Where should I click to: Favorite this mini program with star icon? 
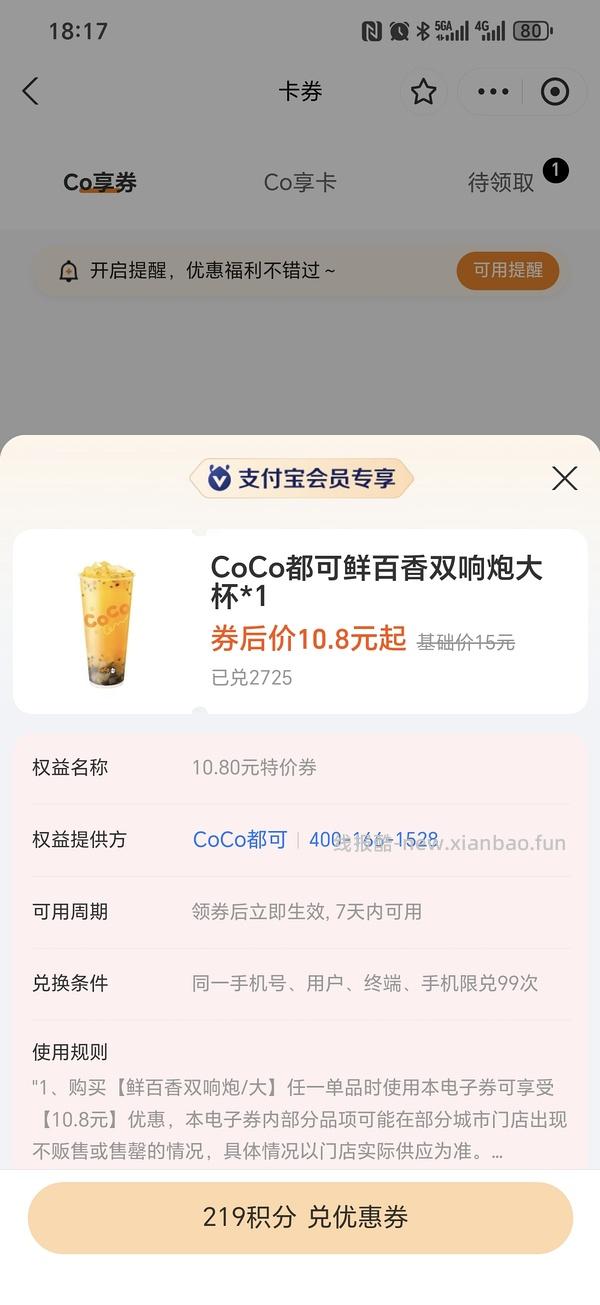pos(424,93)
